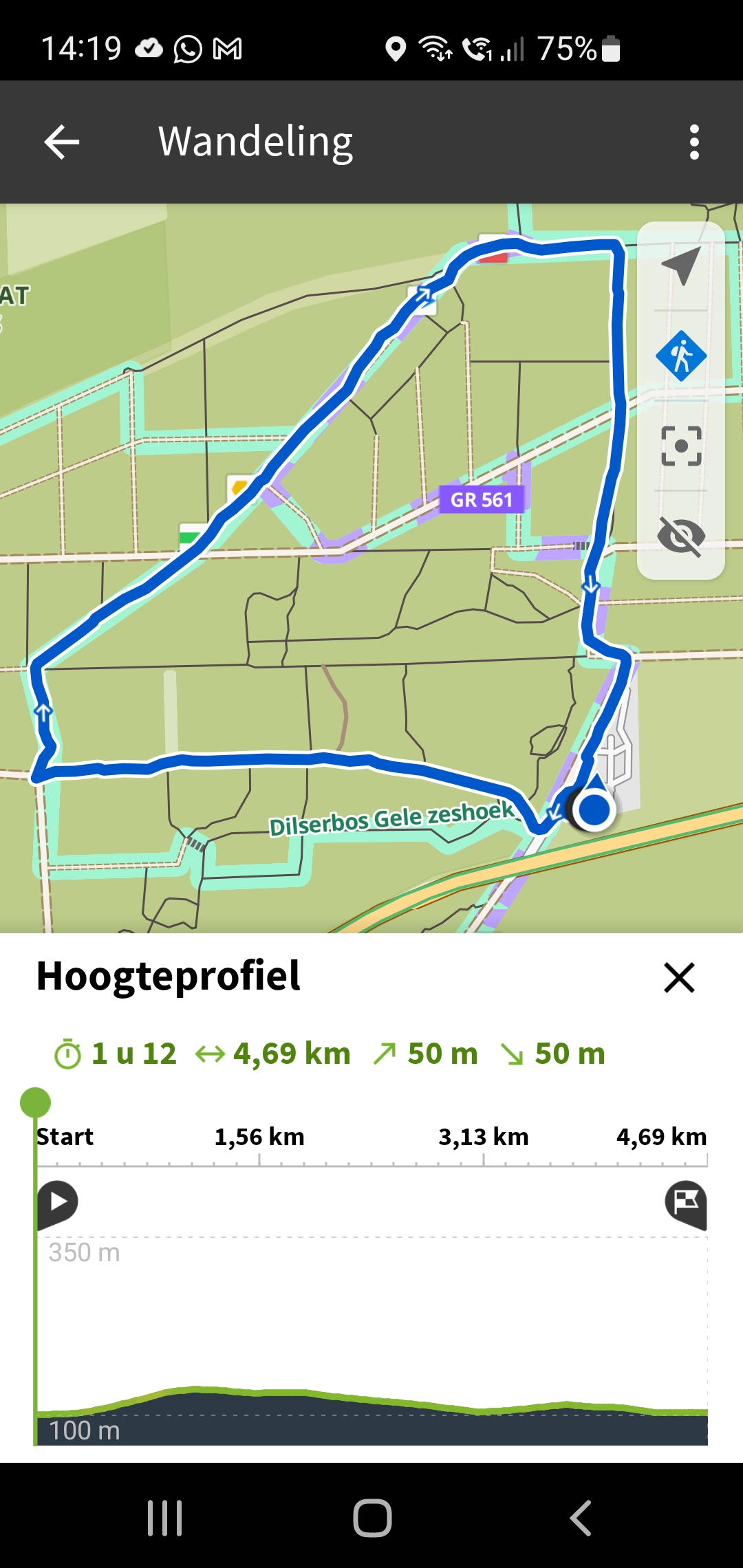Image resolution: width=743 pixels, height=1568 pixels.
Task: Open the three-dot overflow menu
Action: click(x=694, y=142)
